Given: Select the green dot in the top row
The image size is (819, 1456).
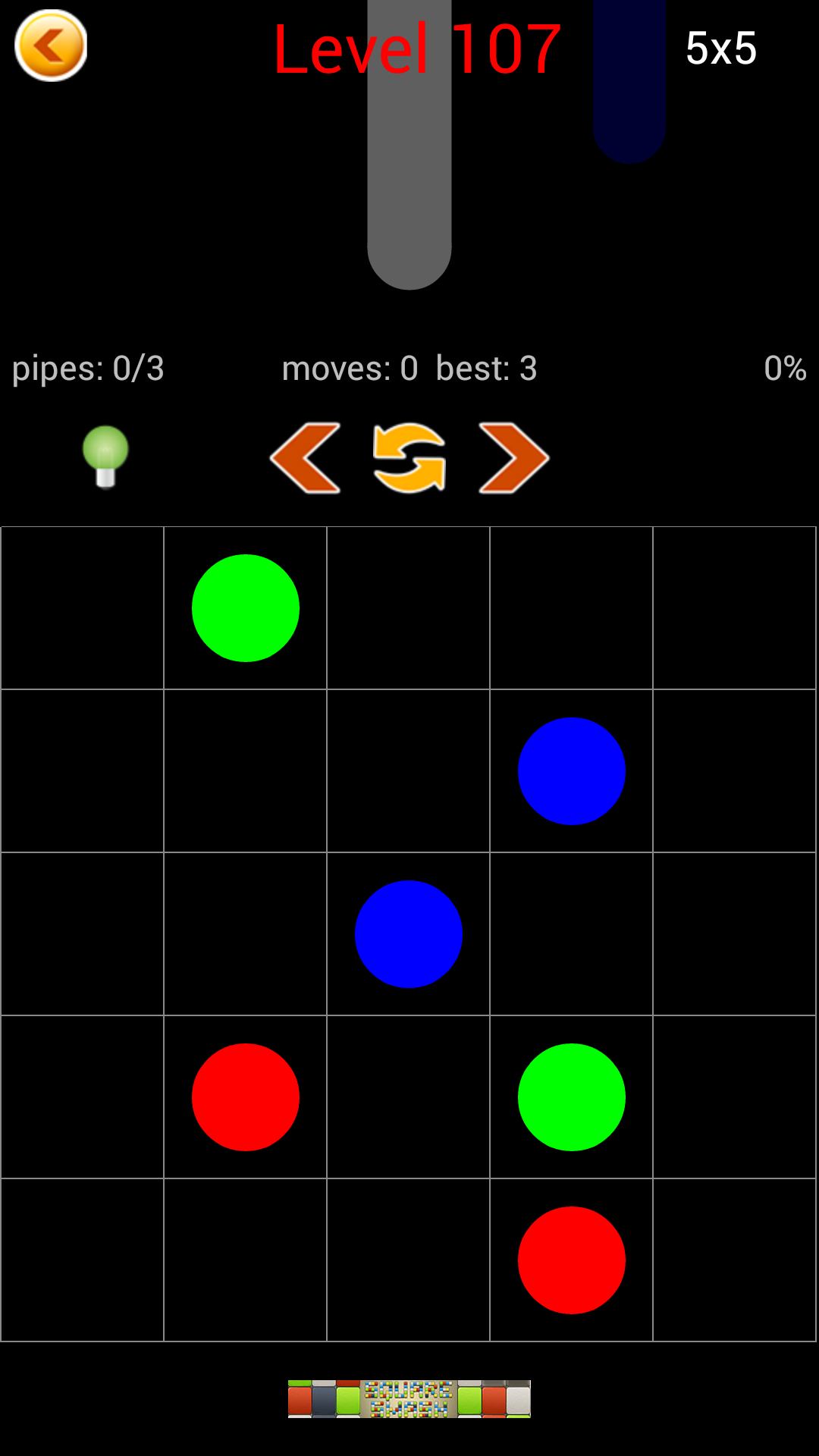Looking at the screenshot, I should (246, 608).
